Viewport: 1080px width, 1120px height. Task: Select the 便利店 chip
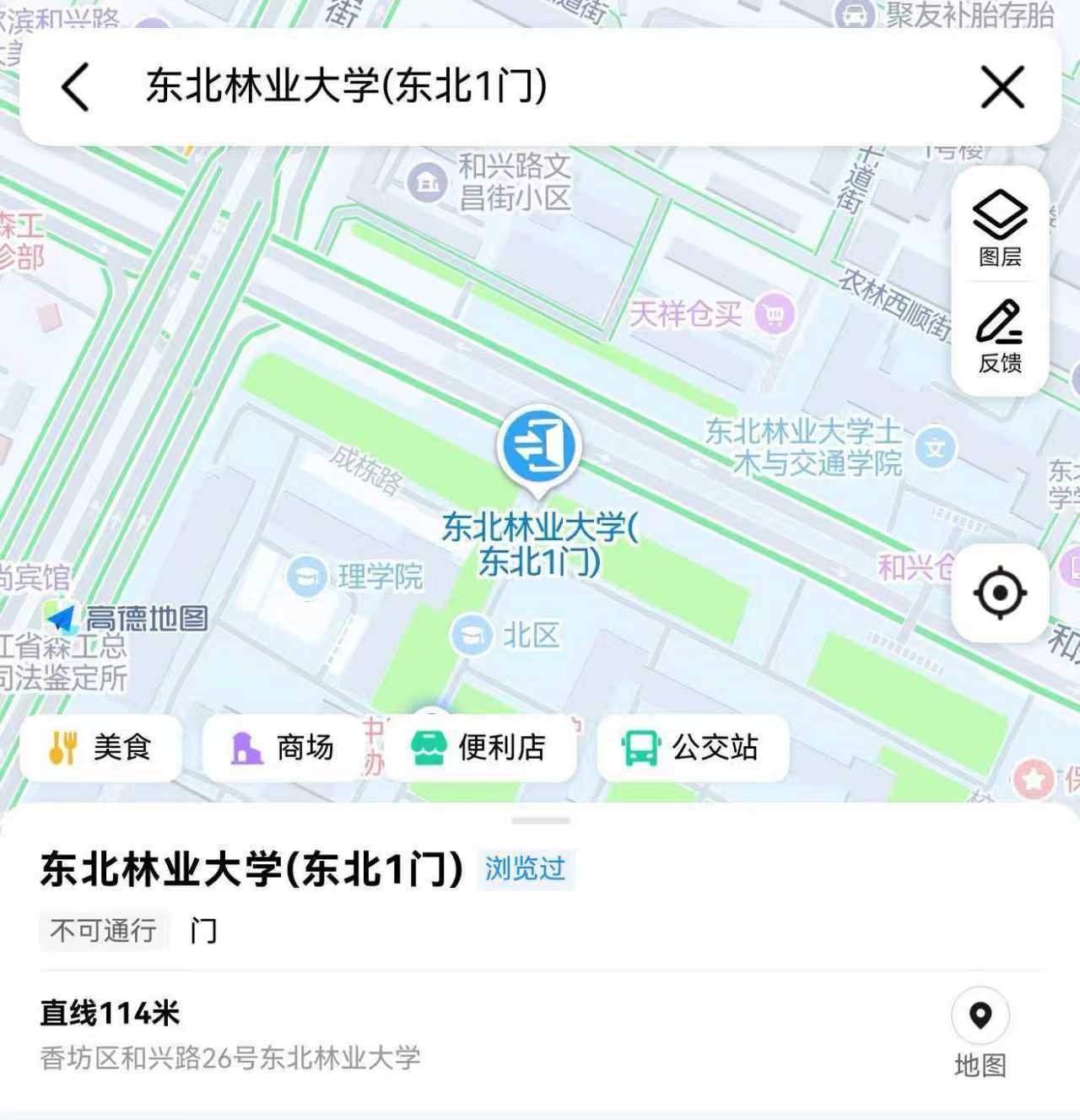479,748
